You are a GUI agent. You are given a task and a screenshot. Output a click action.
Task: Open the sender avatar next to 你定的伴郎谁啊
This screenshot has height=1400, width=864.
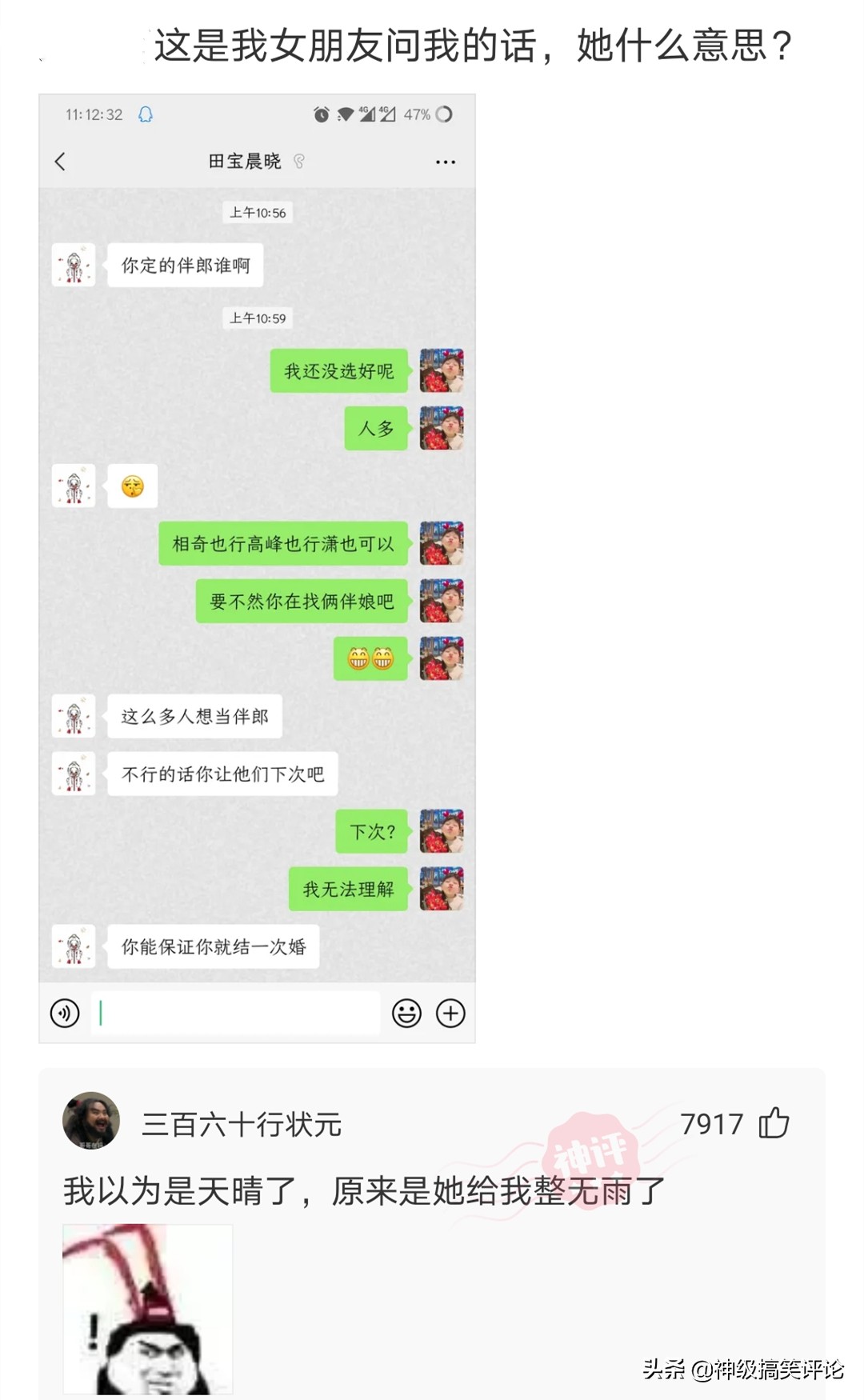[x=74, y=266]
